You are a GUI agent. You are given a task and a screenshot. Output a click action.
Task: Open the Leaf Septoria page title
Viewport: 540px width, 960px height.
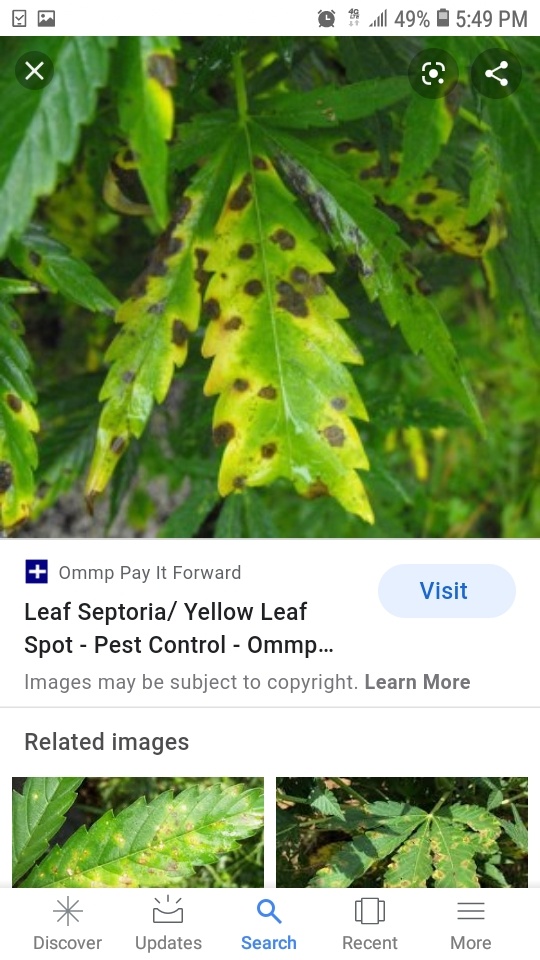click(x=178, y=628)
